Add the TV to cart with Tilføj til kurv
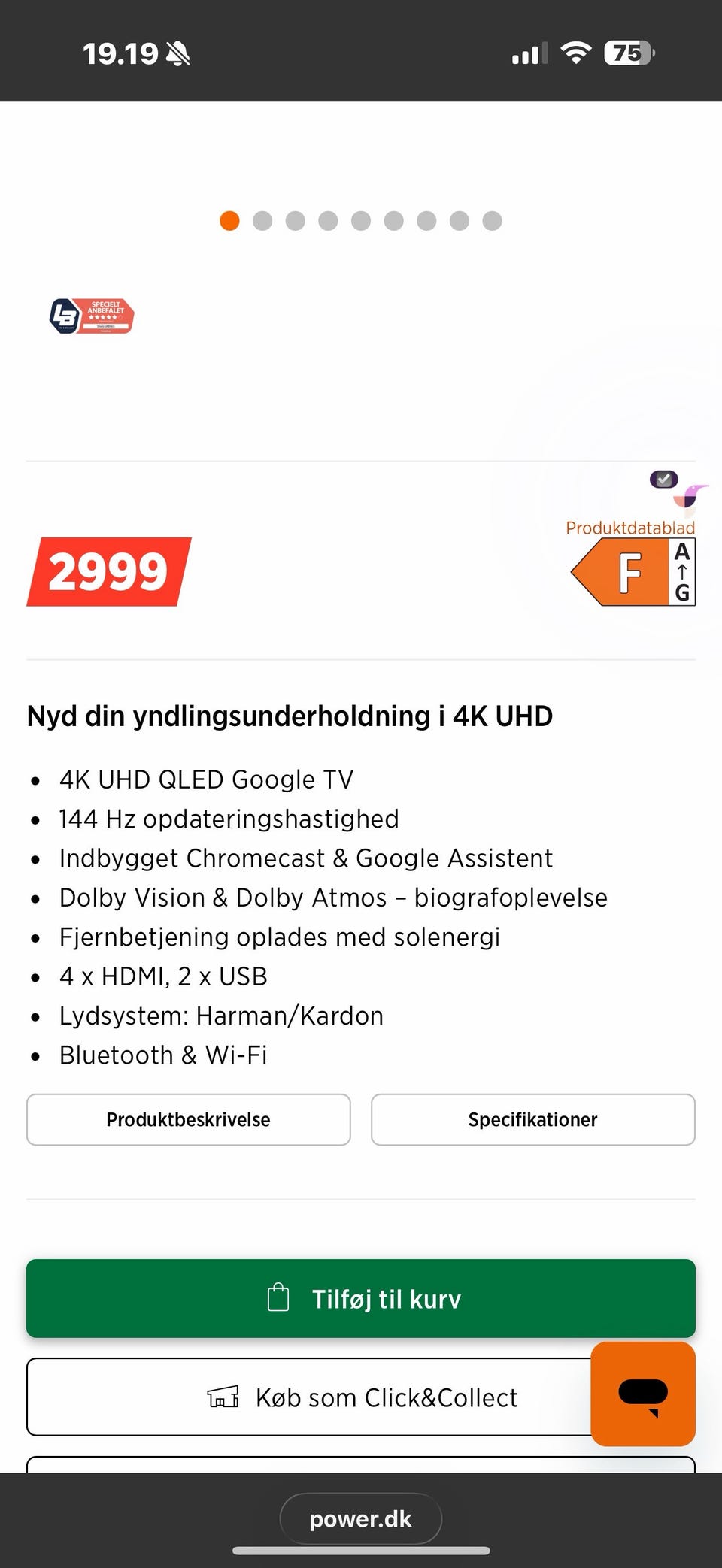 pyautogui.click(x=361, y=1298)
